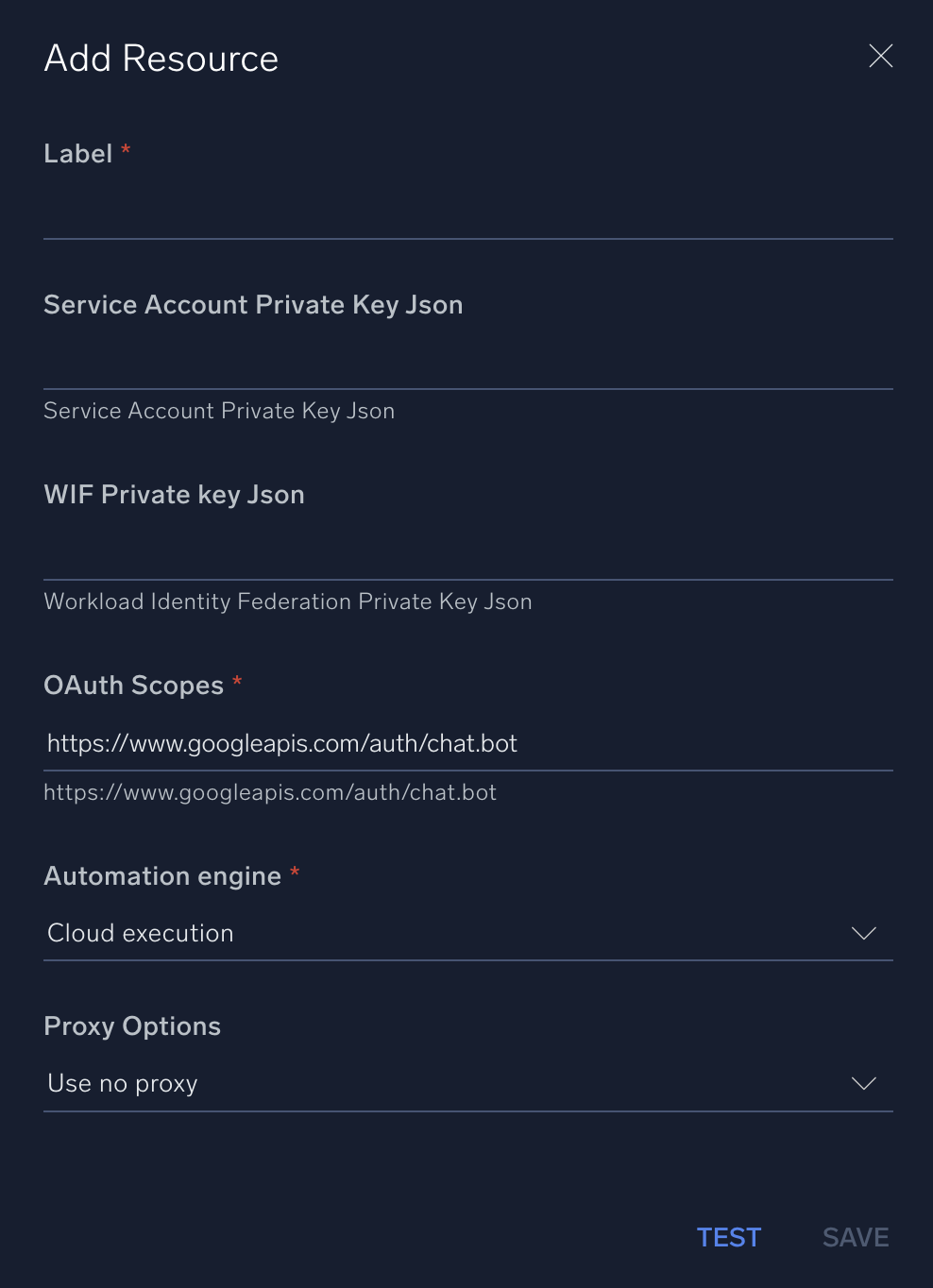Click the OAuth Scopes heading

pos(134,685)
